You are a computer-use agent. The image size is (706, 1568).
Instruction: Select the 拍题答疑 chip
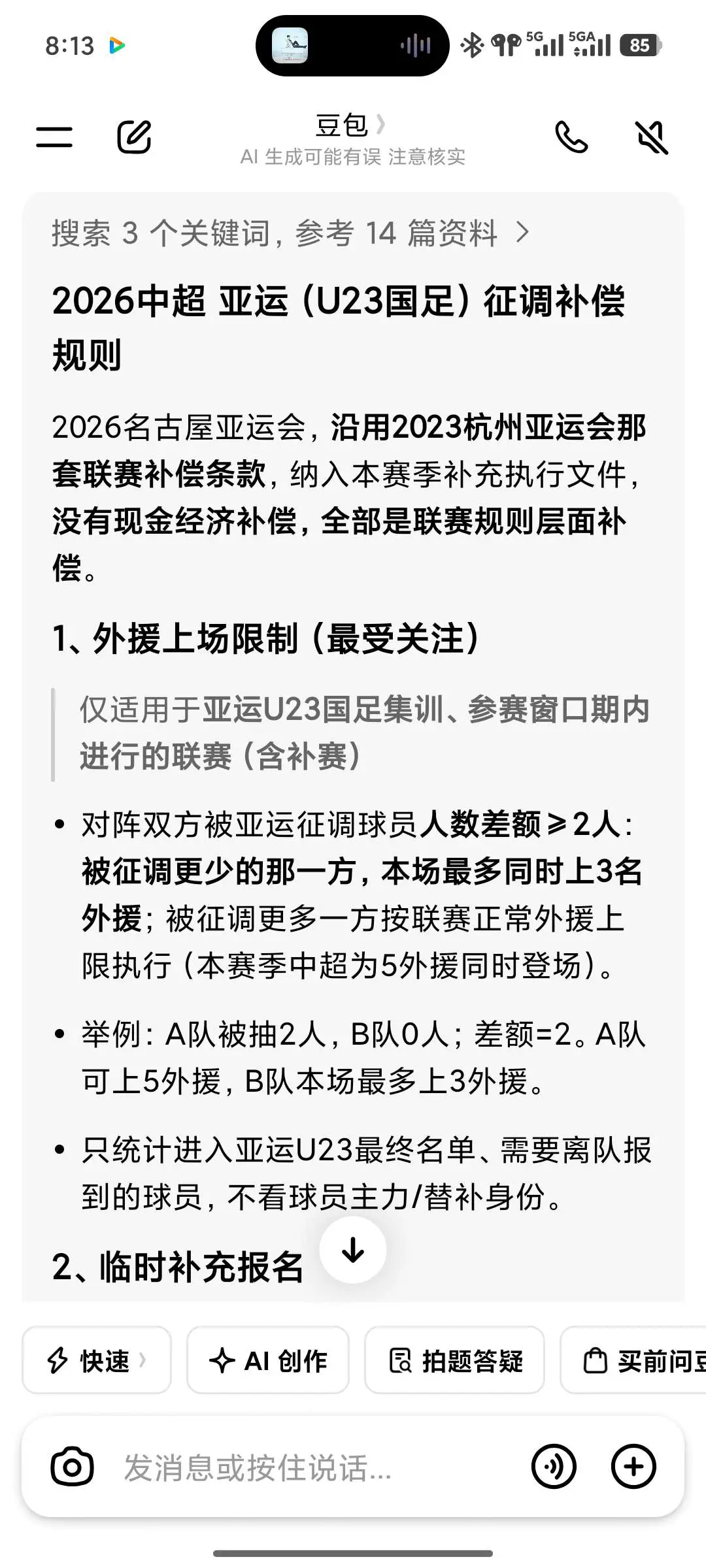pyautogui.click(x=455, y=1361)
